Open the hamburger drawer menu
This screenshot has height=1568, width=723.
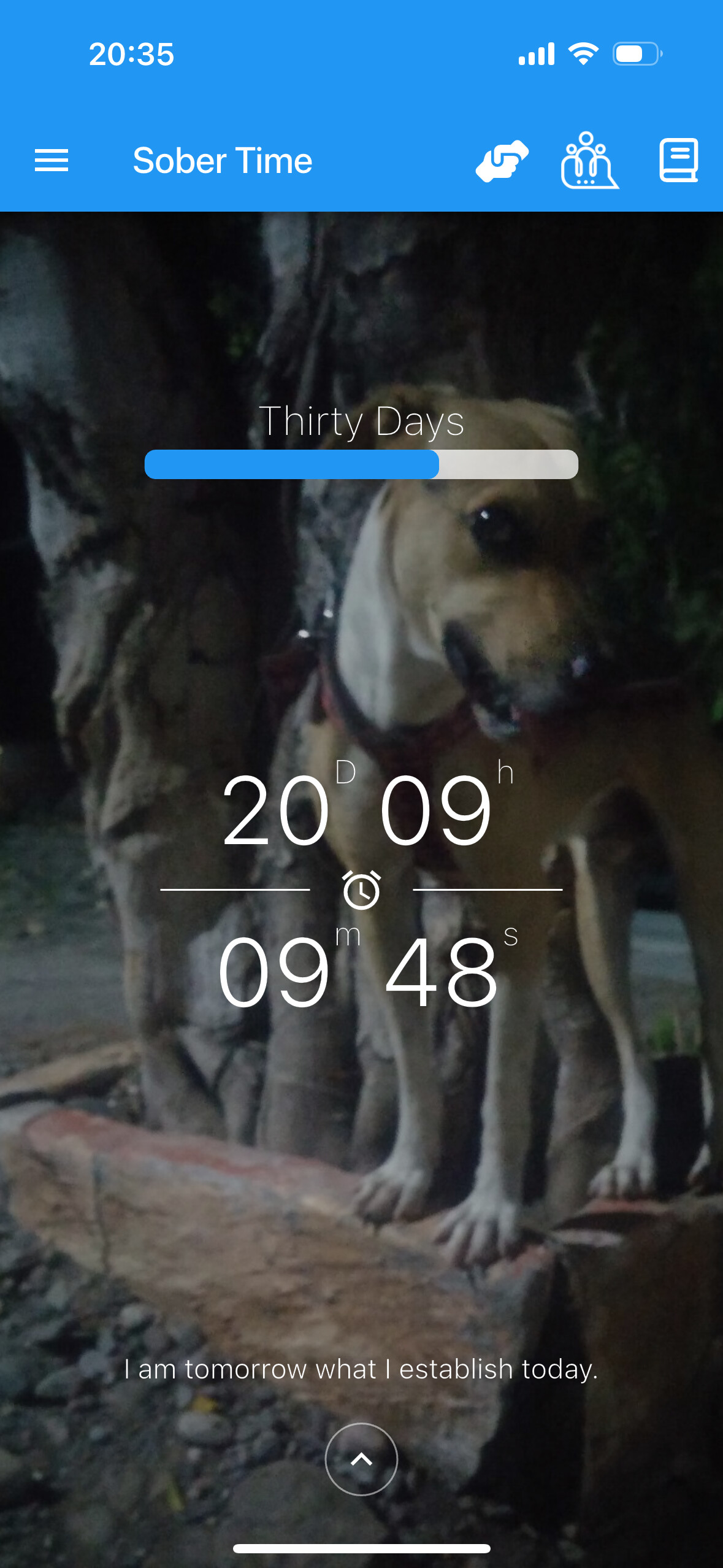pos(52,161)
